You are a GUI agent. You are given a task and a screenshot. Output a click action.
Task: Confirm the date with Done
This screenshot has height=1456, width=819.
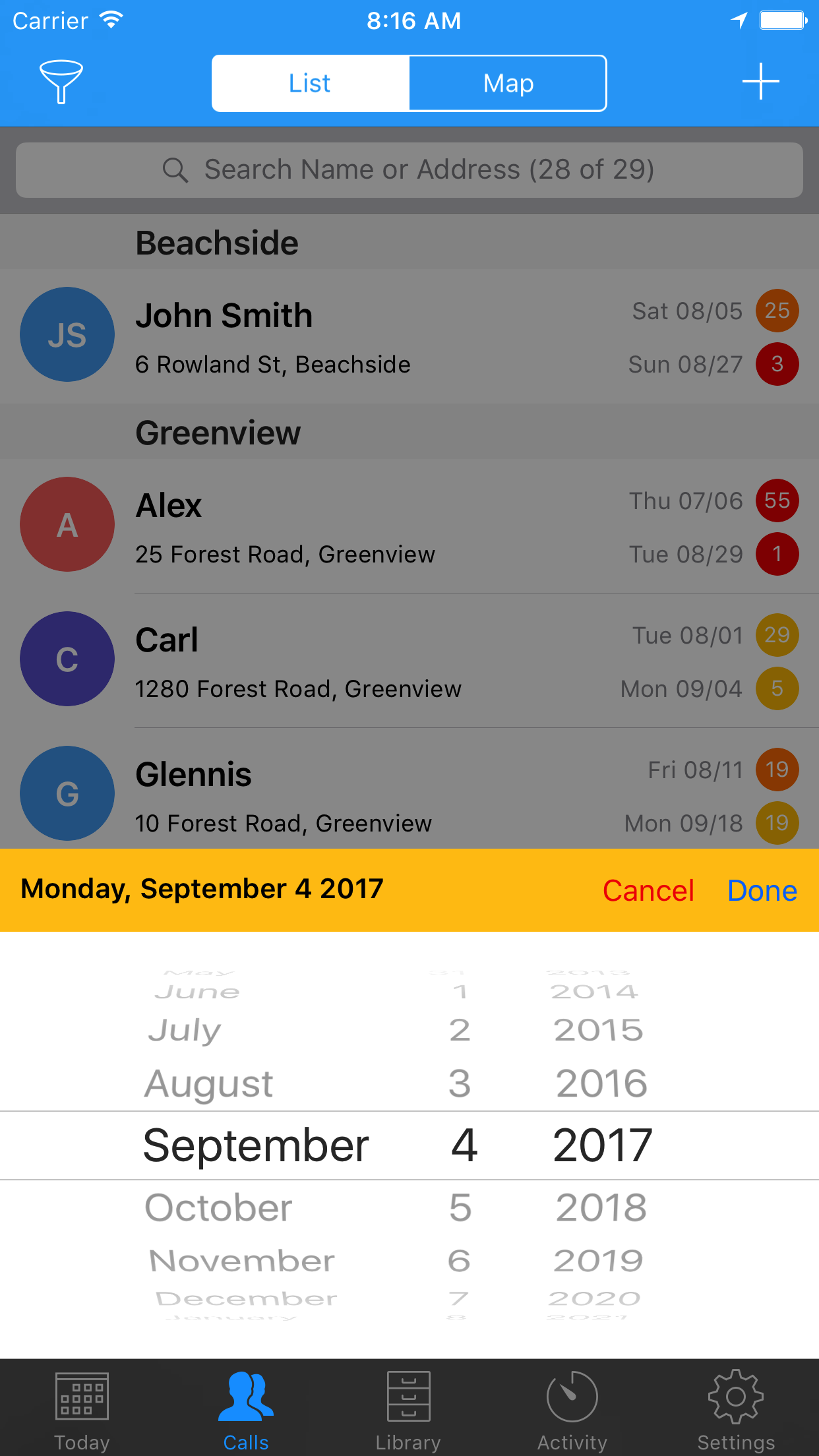(x=762, y=891)
